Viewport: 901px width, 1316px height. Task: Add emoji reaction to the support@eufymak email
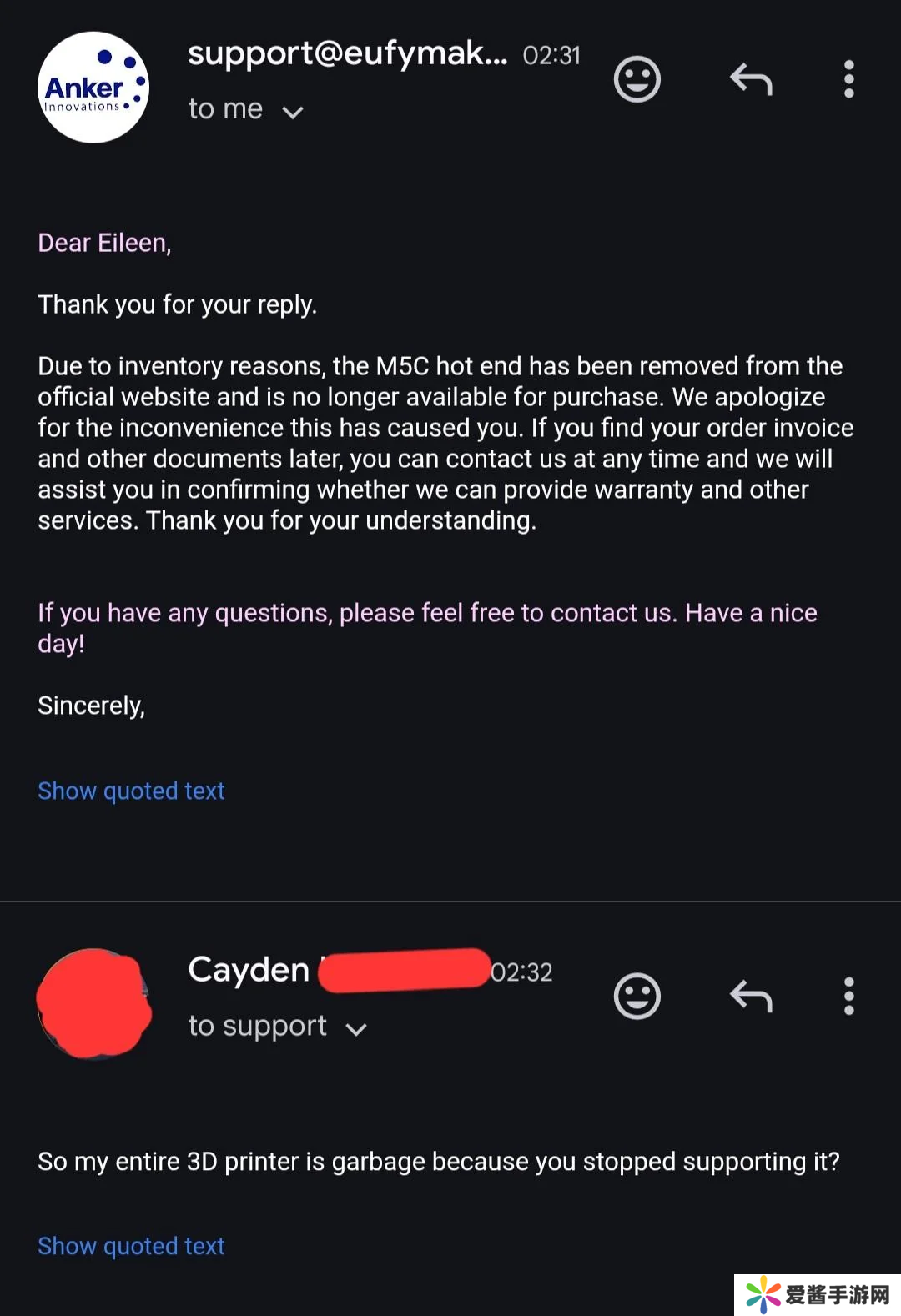point(637,80)
